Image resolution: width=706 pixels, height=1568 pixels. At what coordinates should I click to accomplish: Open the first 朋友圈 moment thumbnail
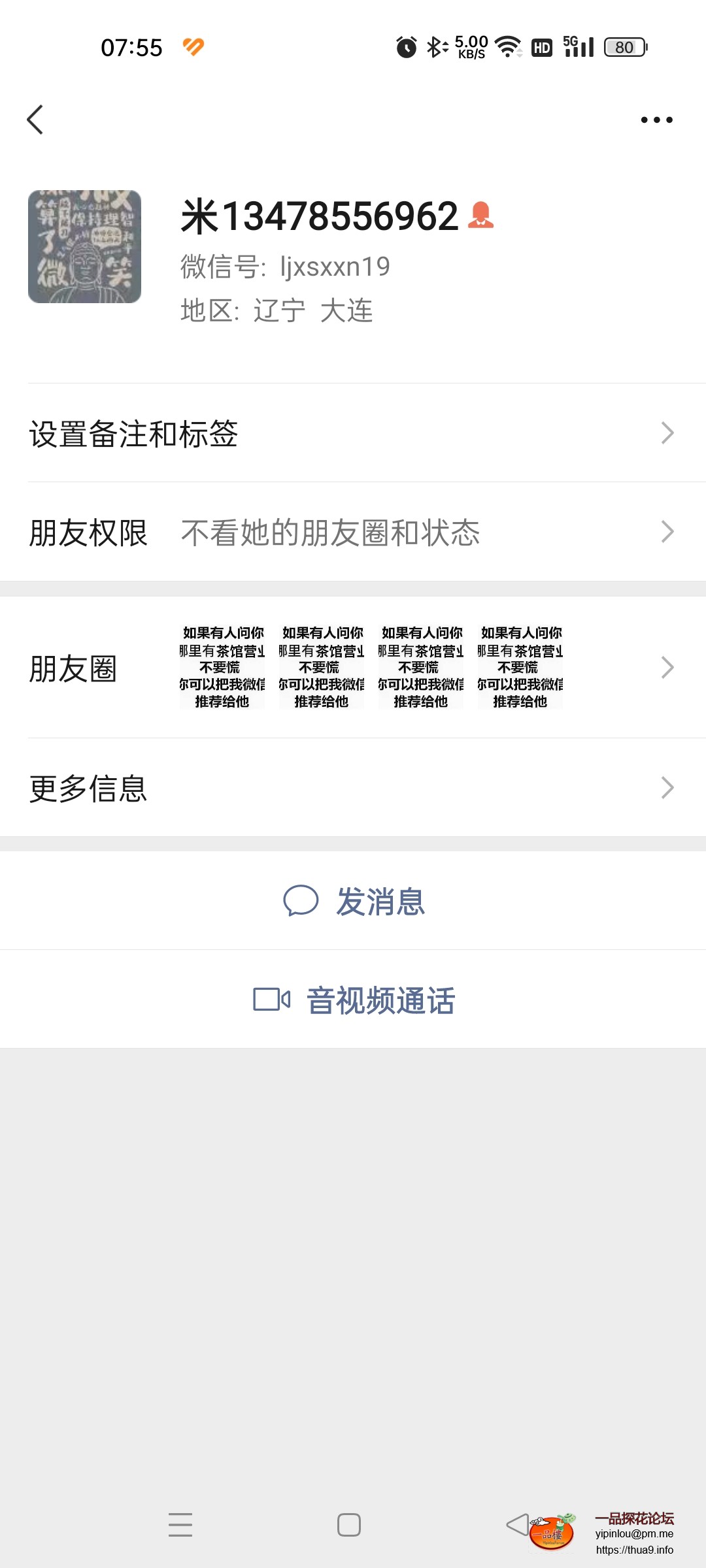(222, 667)
